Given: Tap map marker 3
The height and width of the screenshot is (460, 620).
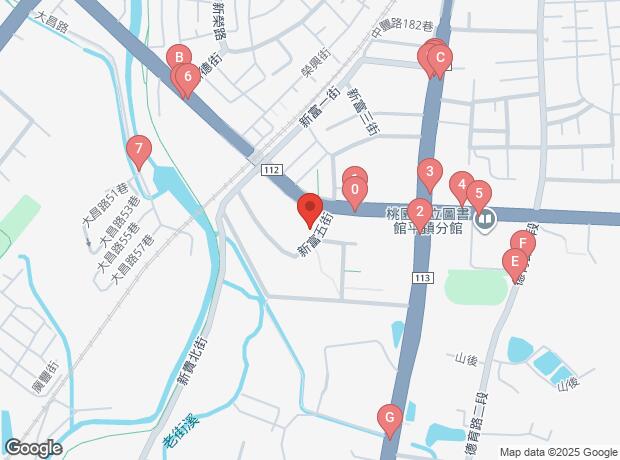Looking at the screenshot, I should click(x=429, y=172).
